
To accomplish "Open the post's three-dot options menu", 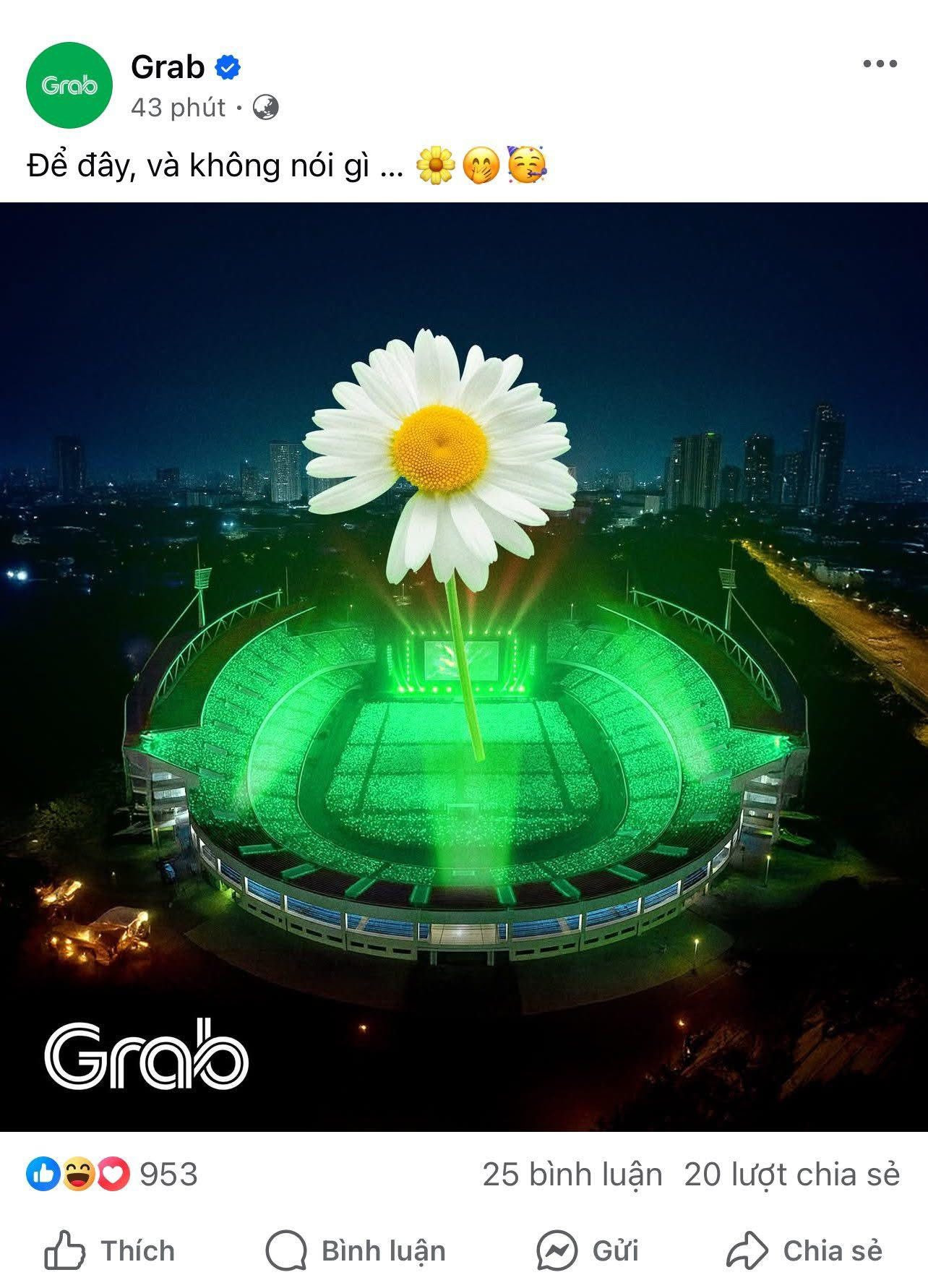I will [880, 64].
